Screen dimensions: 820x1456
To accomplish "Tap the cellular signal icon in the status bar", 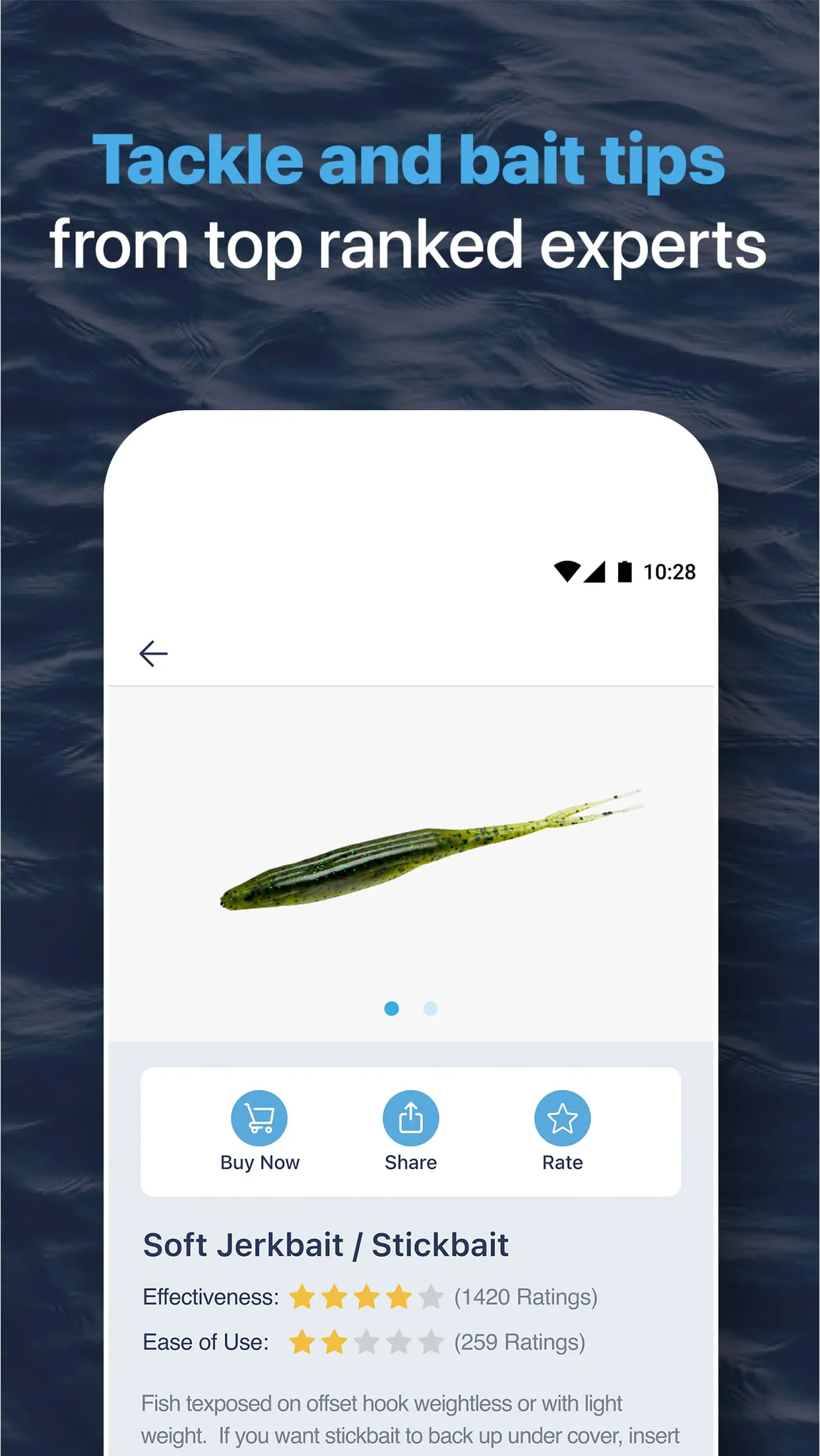I will 596,571.
